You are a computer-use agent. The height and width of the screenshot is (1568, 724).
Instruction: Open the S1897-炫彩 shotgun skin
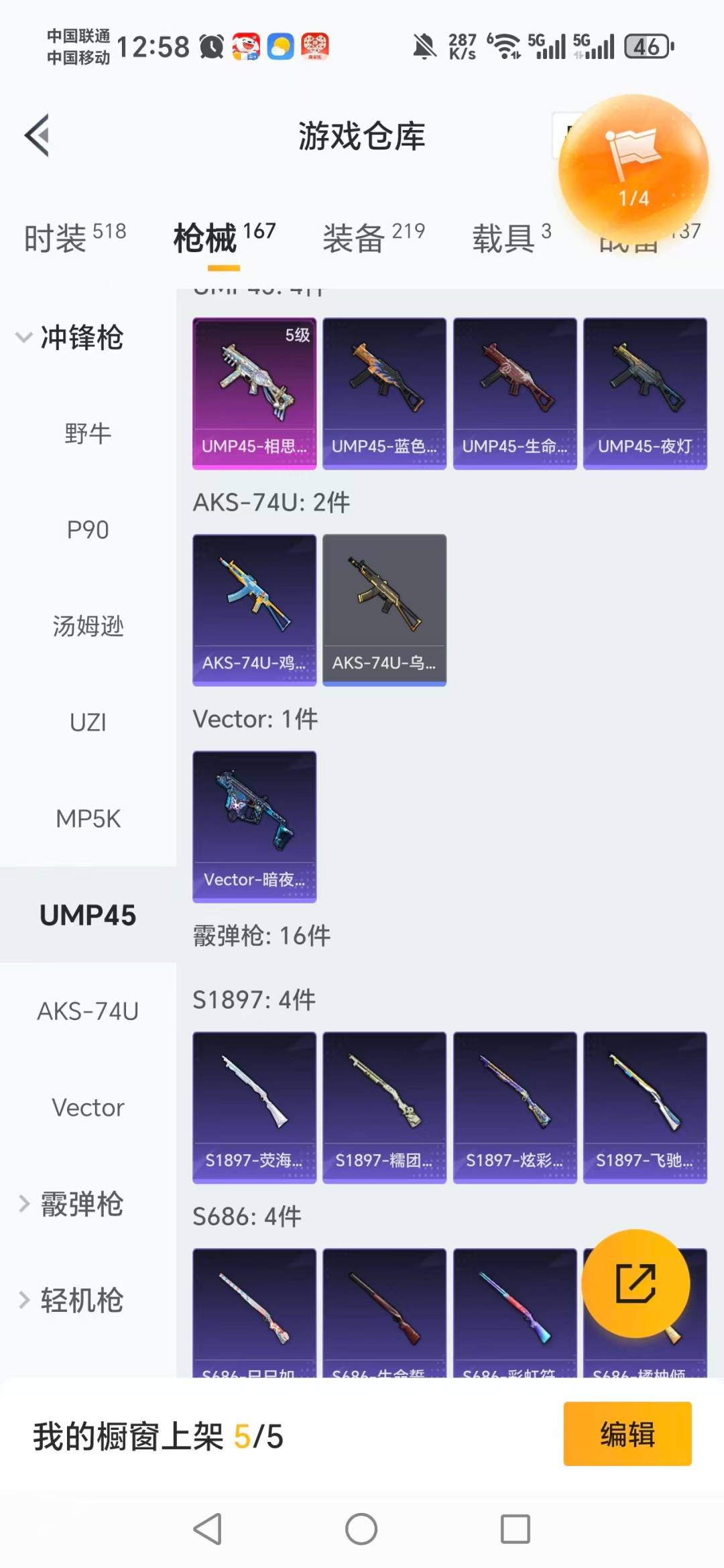pyautogui.click(x=514, y=1107)
